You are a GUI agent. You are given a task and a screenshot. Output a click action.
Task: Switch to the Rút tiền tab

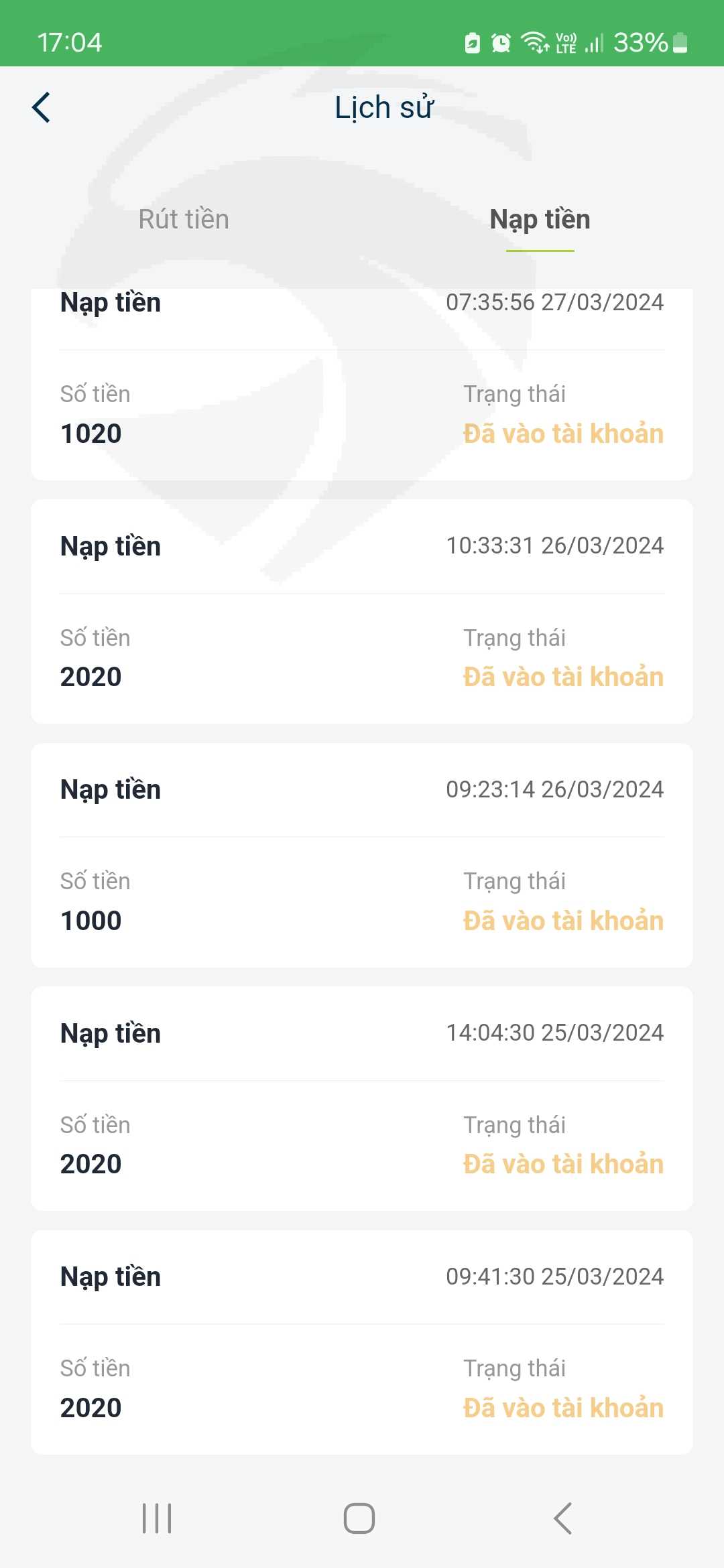tap(184, 219)
